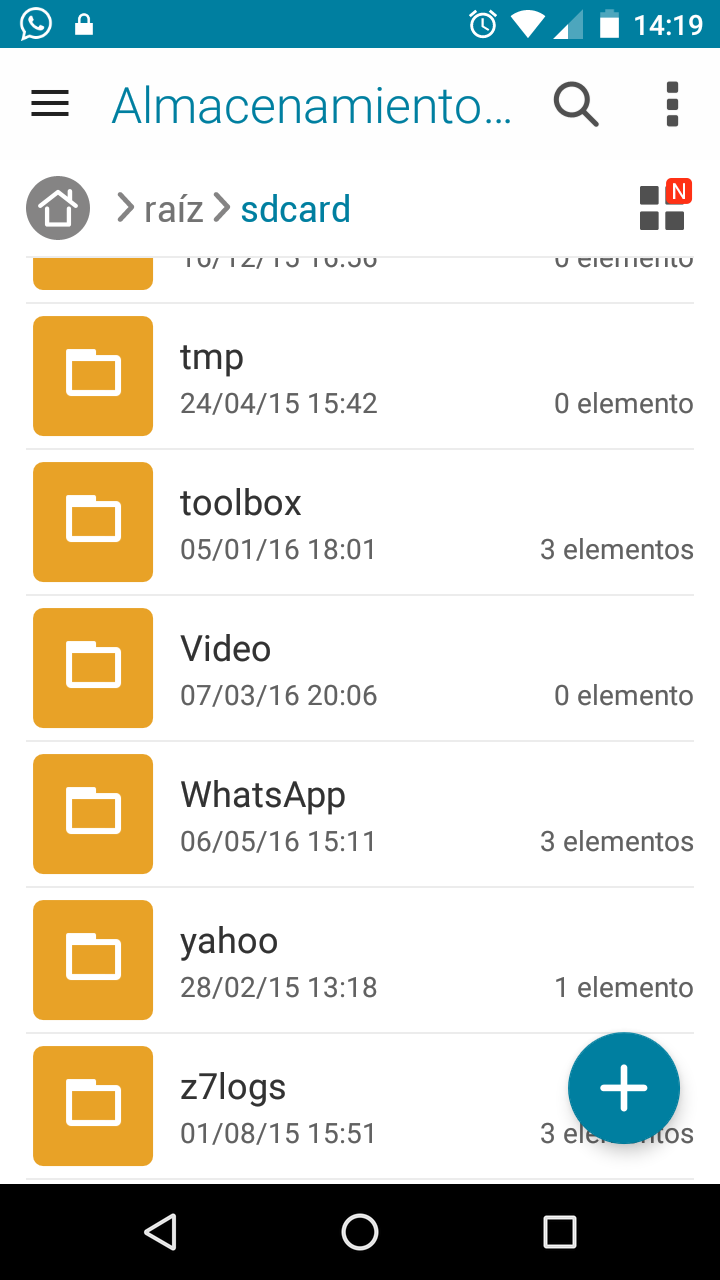
Task: Open the WhatsApp folder
Action: 360,815
